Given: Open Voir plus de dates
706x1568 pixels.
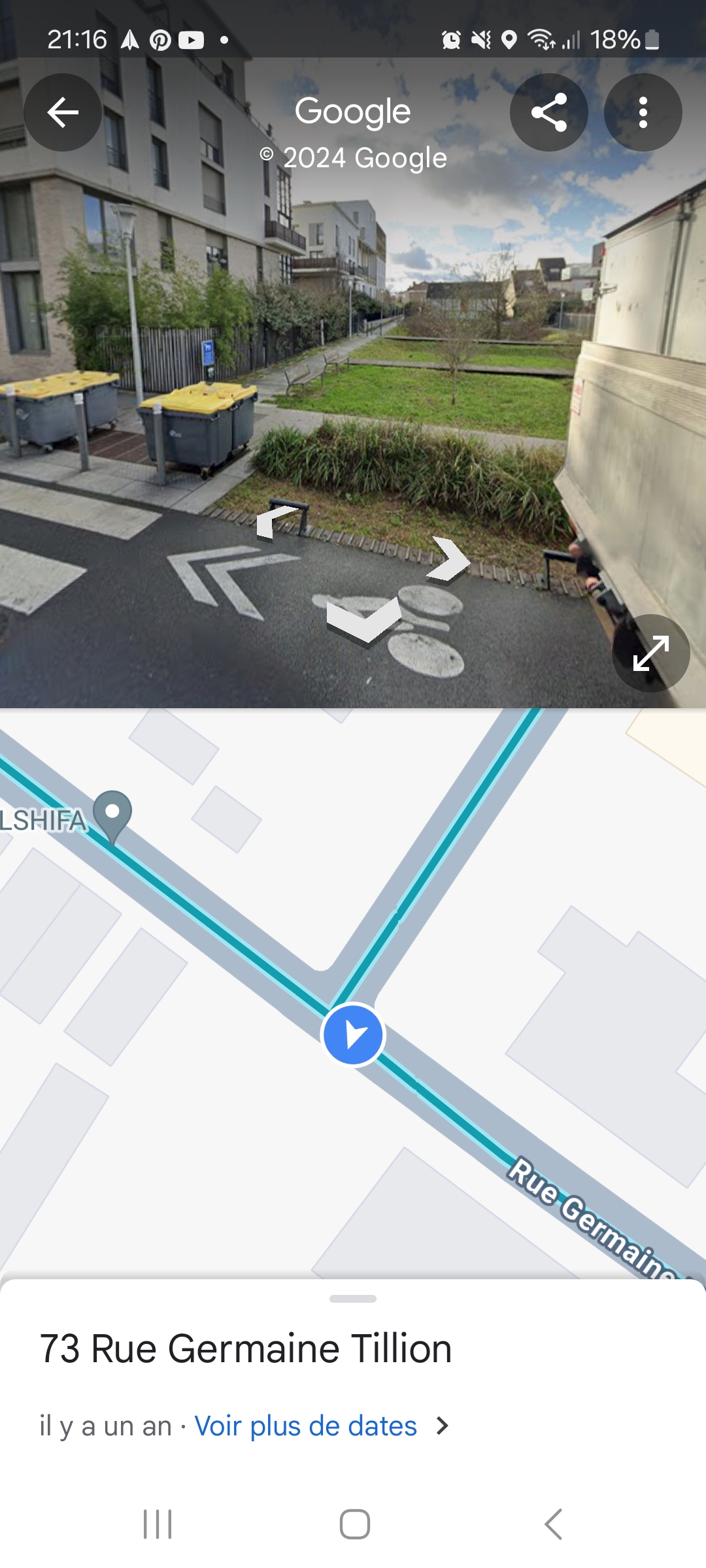Looking at the screenshot, I should click(x=306, y=1426).
